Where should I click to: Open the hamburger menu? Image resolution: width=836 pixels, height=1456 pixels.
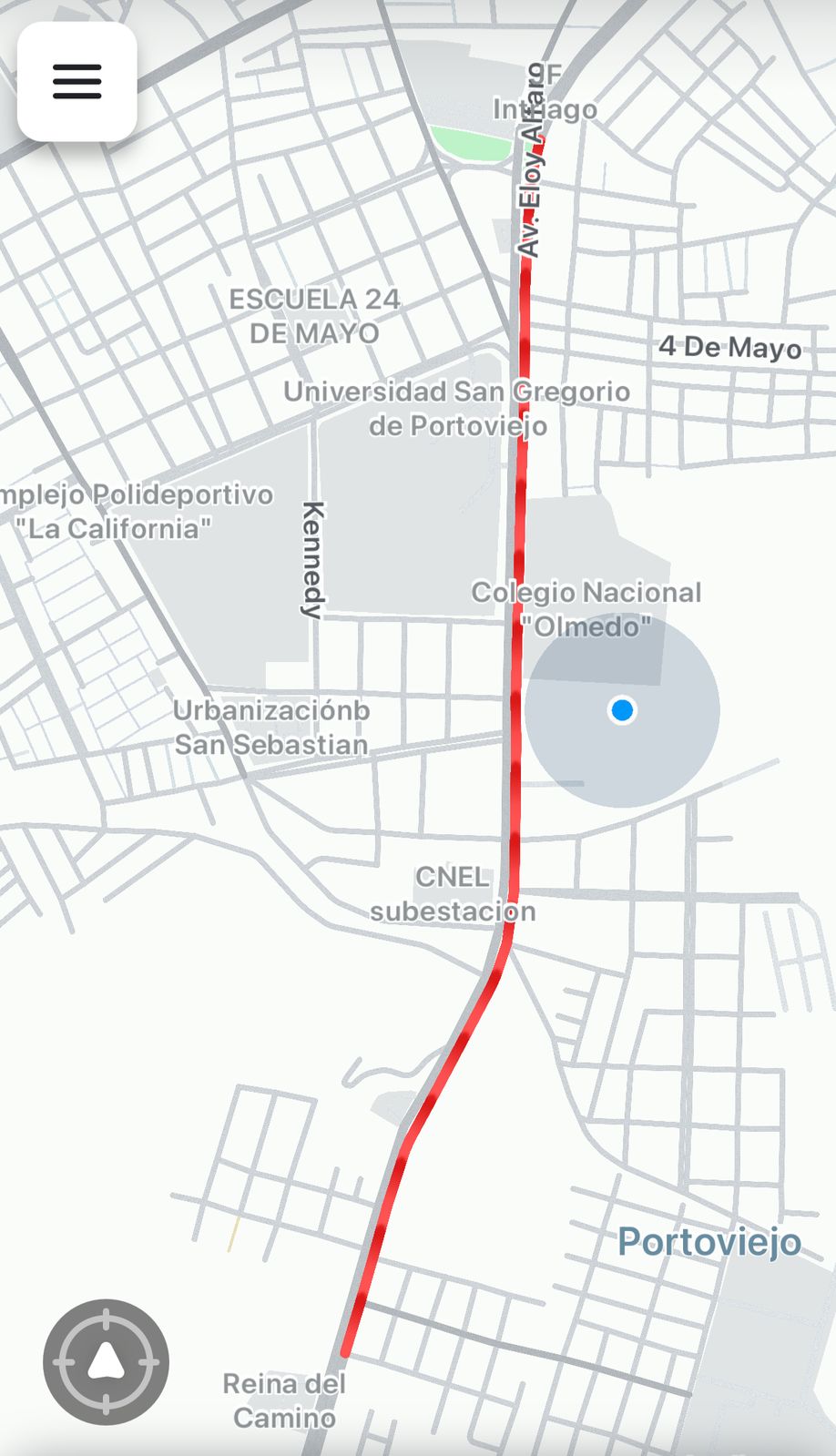pos(77,82)
